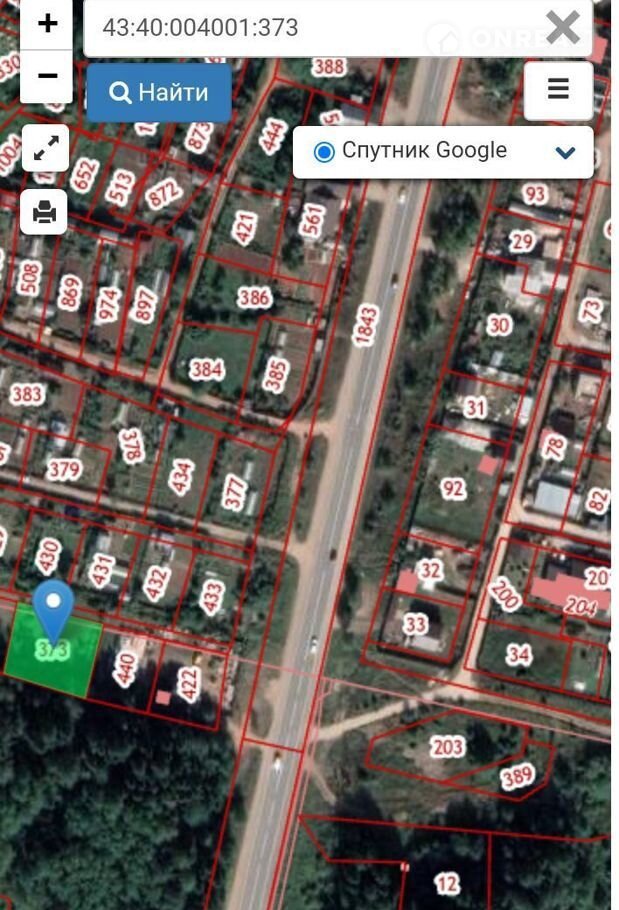The image size is (619, 910).
Task: Expand the Спутник Google layer dropdown
Action: pos(565,152)
